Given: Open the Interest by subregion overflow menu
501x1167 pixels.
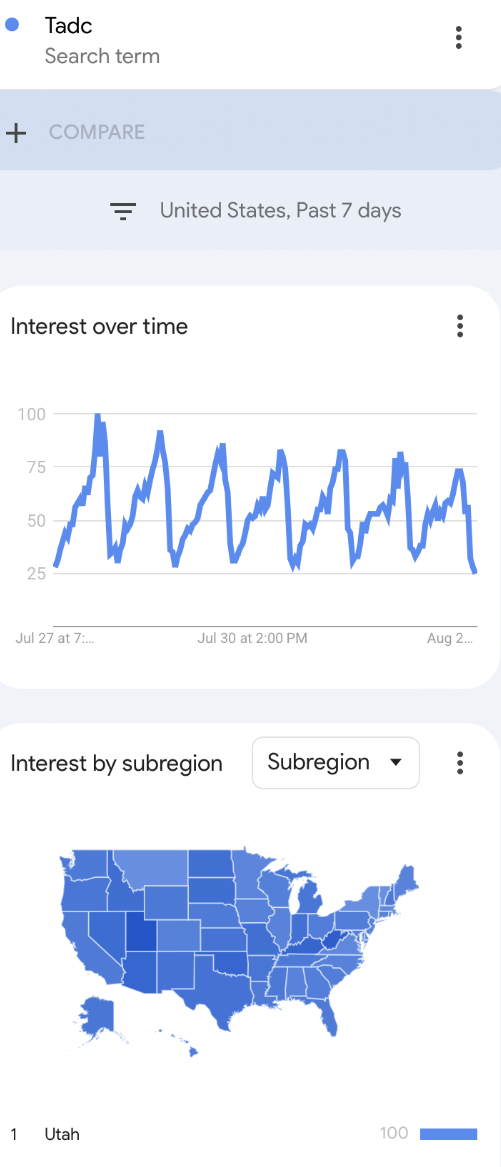Looking at the screenshot, I should click(460, 762).
